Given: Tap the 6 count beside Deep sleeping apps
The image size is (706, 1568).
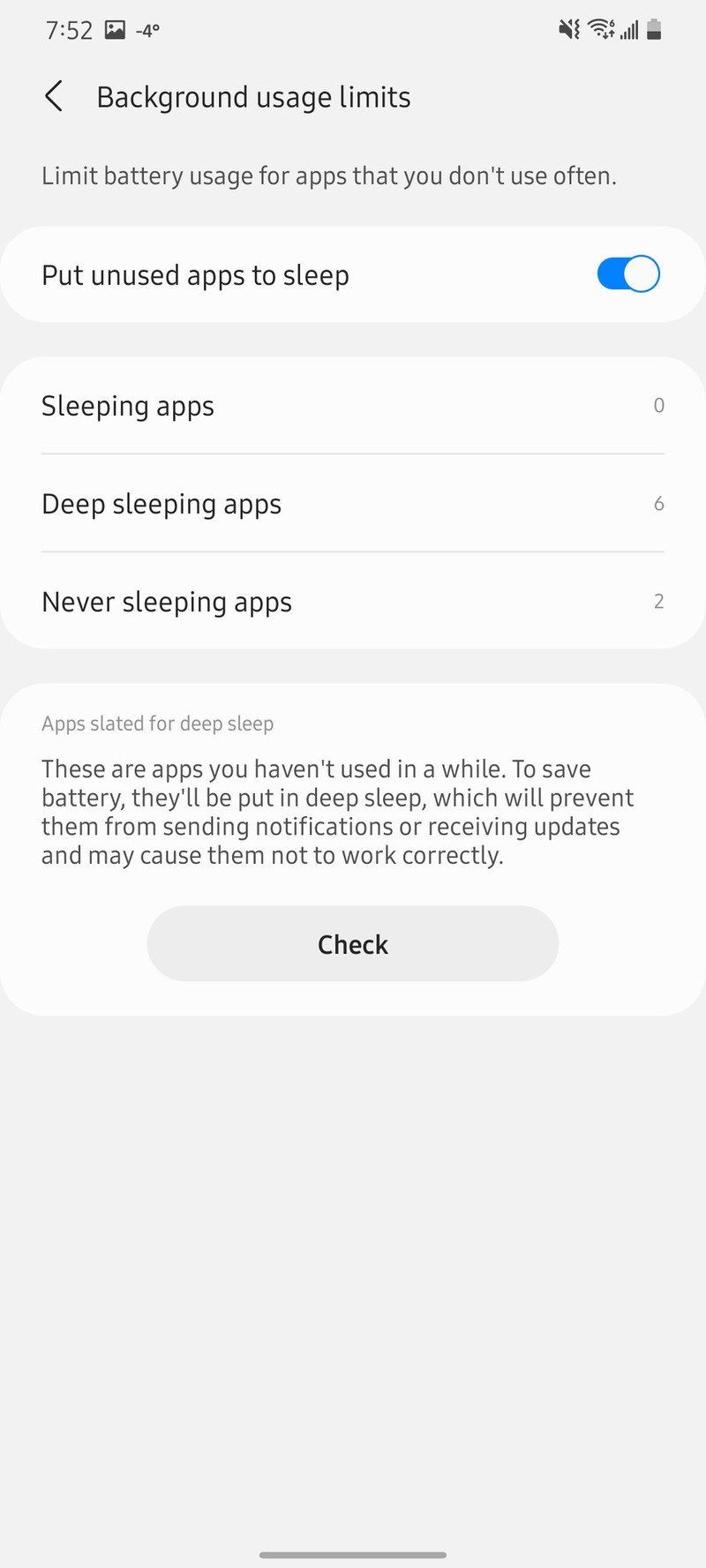Looking at the screenshot, I should pos(658,504).
